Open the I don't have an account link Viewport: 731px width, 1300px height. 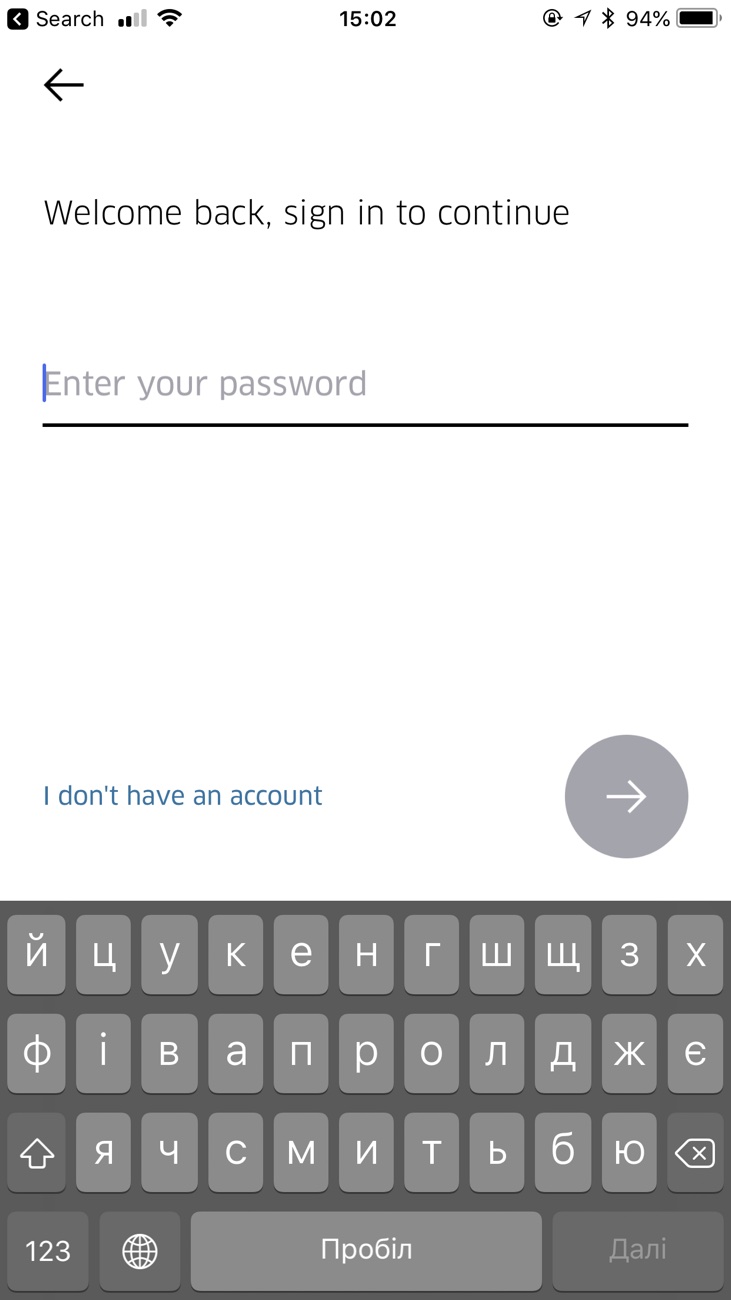click(183, 796)
